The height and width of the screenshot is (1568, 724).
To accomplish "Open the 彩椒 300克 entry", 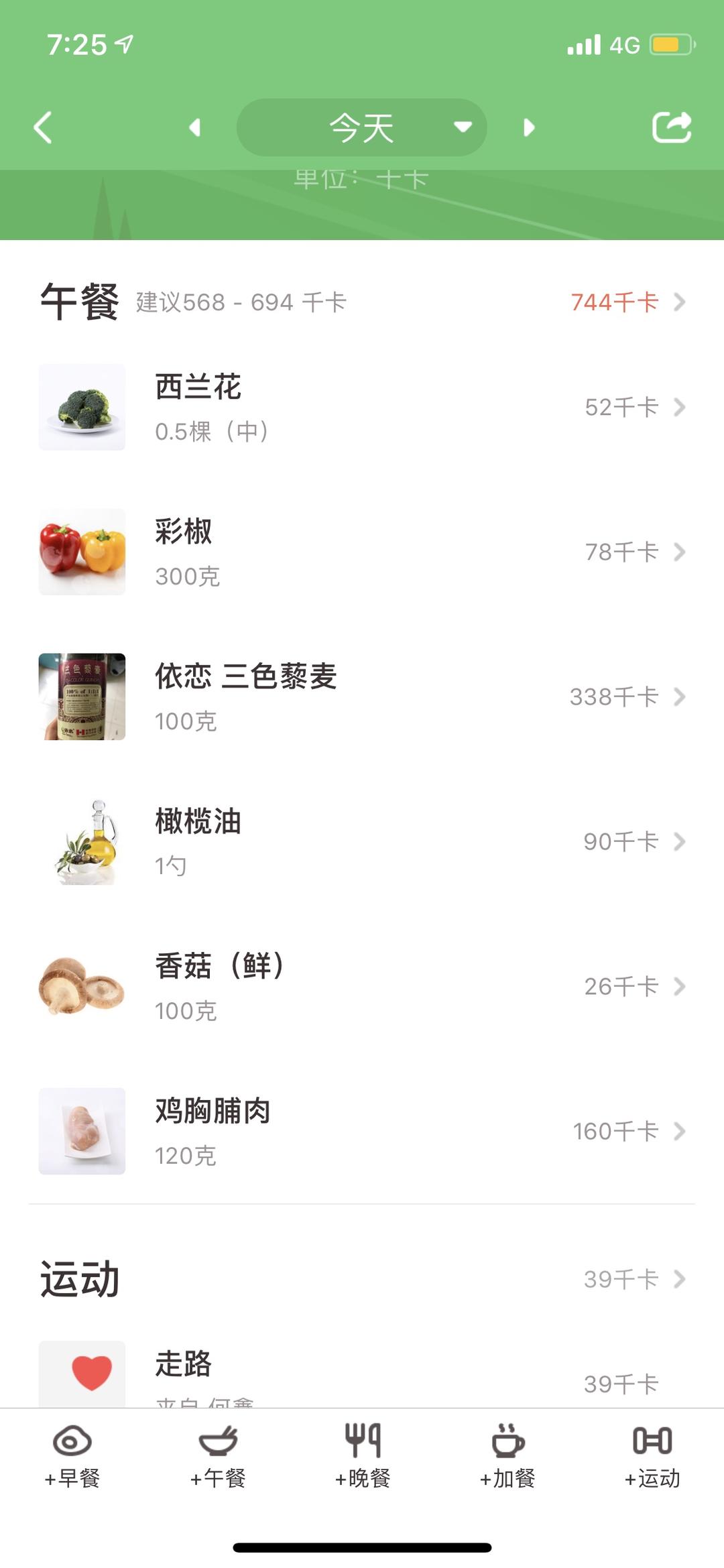I will 362,552.
